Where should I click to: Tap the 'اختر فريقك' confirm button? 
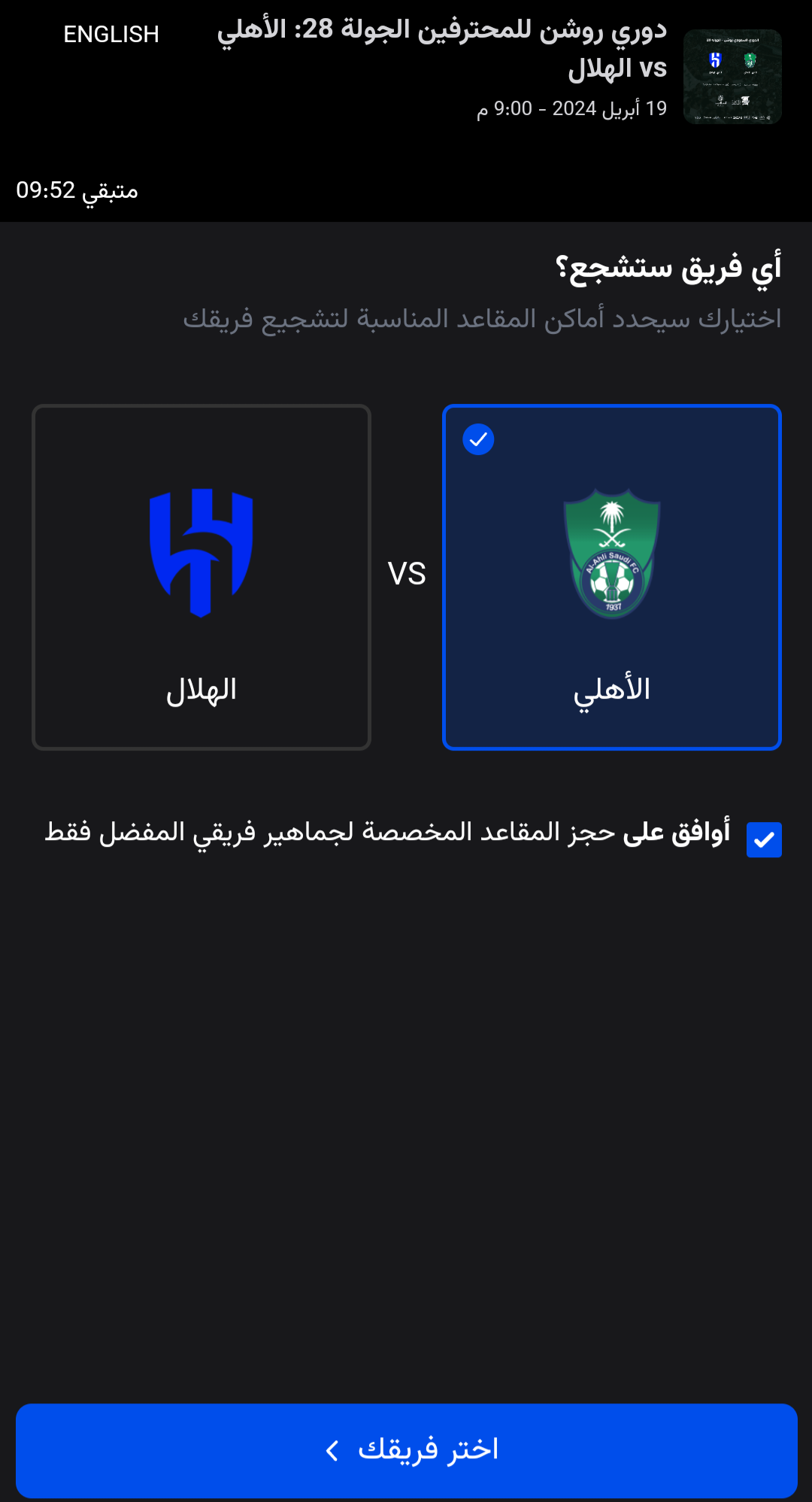406,1450
